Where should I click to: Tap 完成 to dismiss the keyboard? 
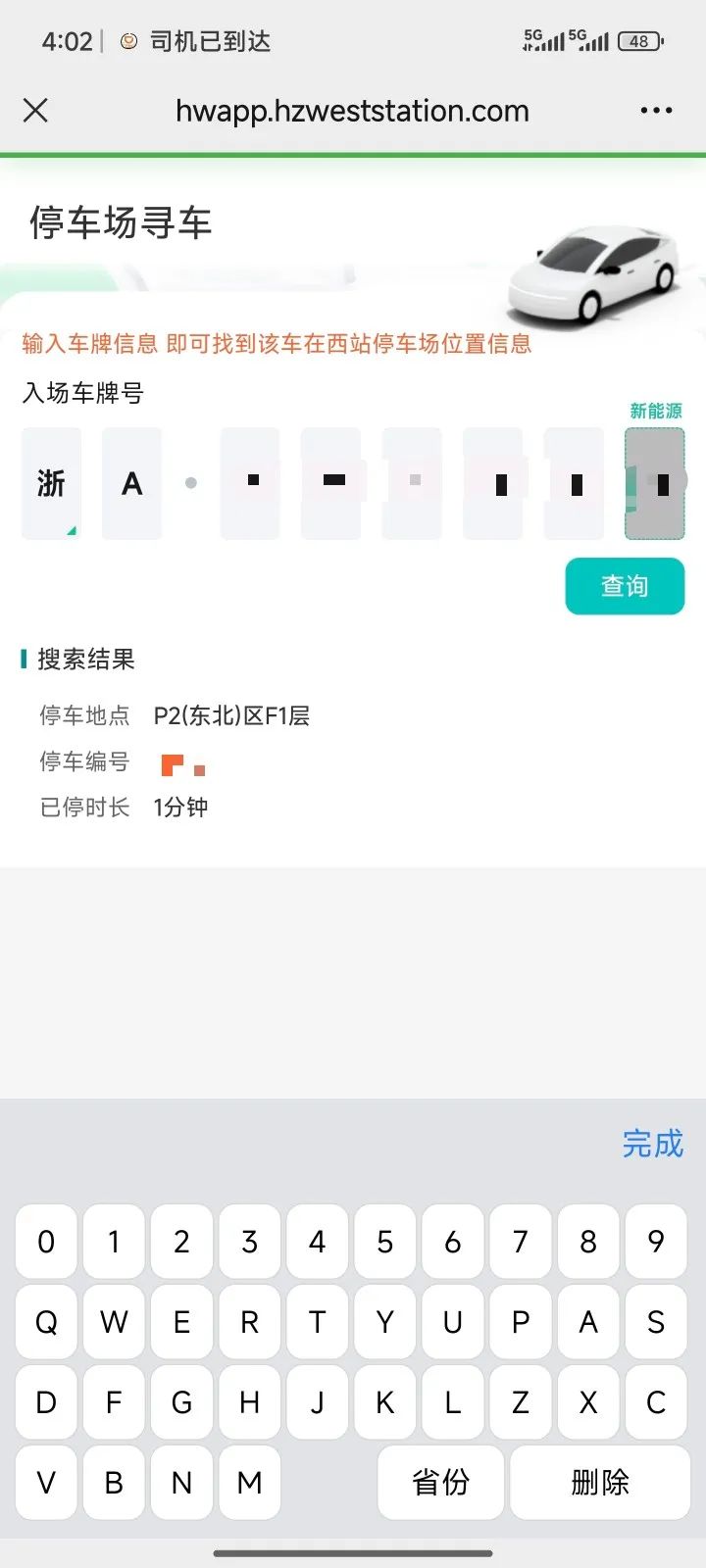pyautogui.click(x=652, y=1145)
